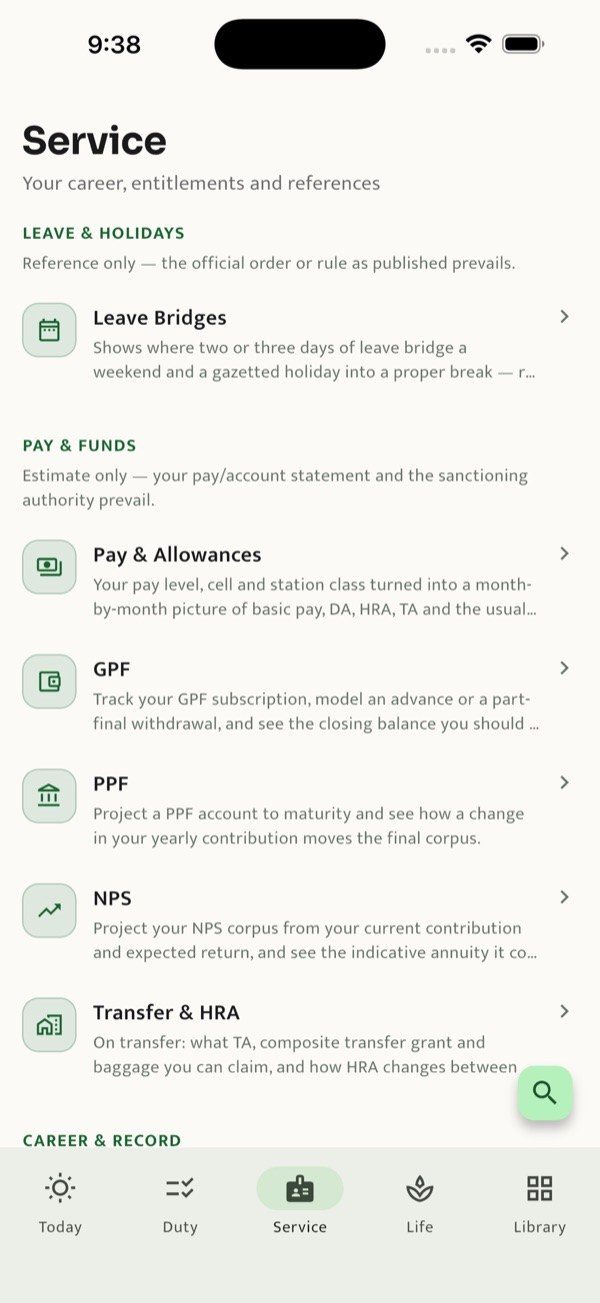Switch to the Today tab
The width and height of the screenshot is (600, 1303).
(60, 1204)
